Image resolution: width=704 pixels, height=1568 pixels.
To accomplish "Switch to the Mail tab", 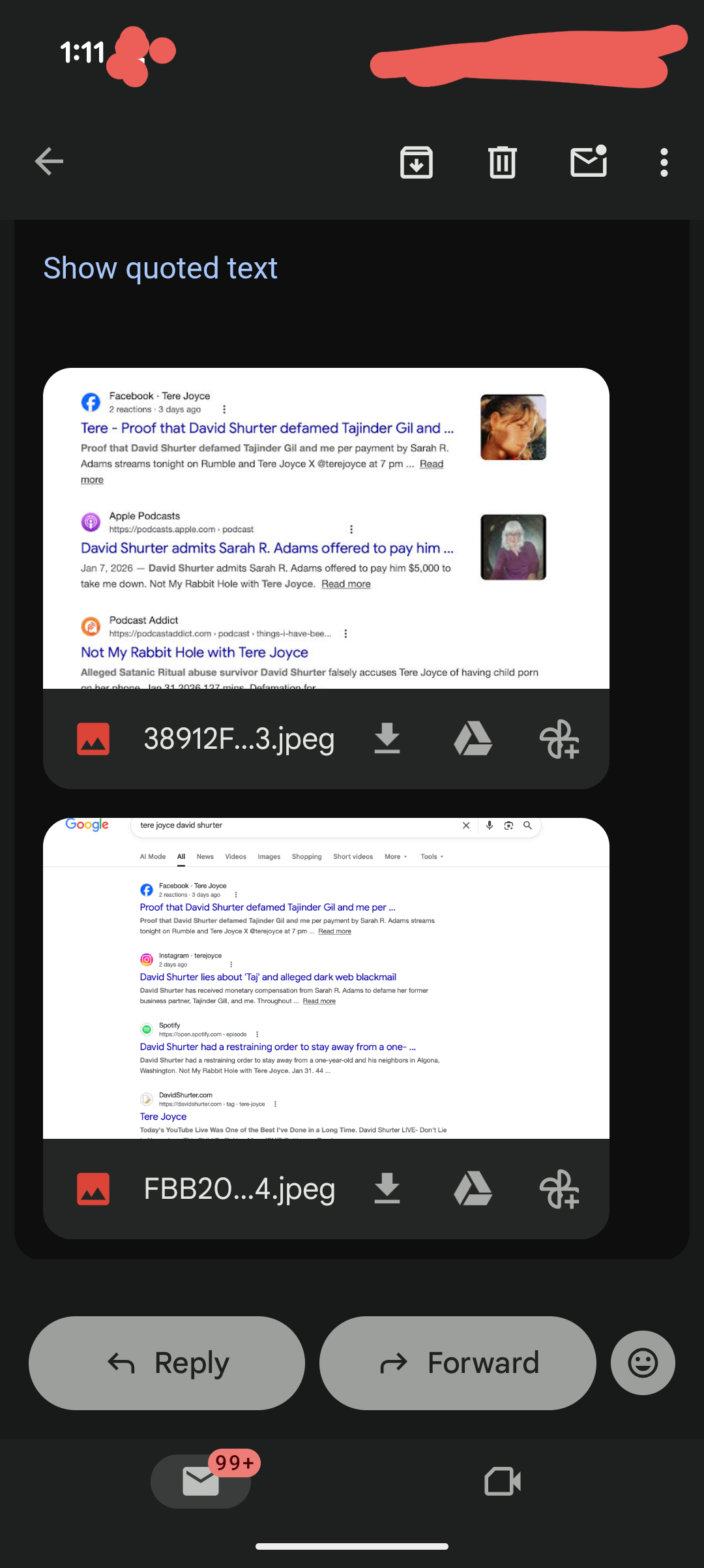I will (x=201, y=1481).
